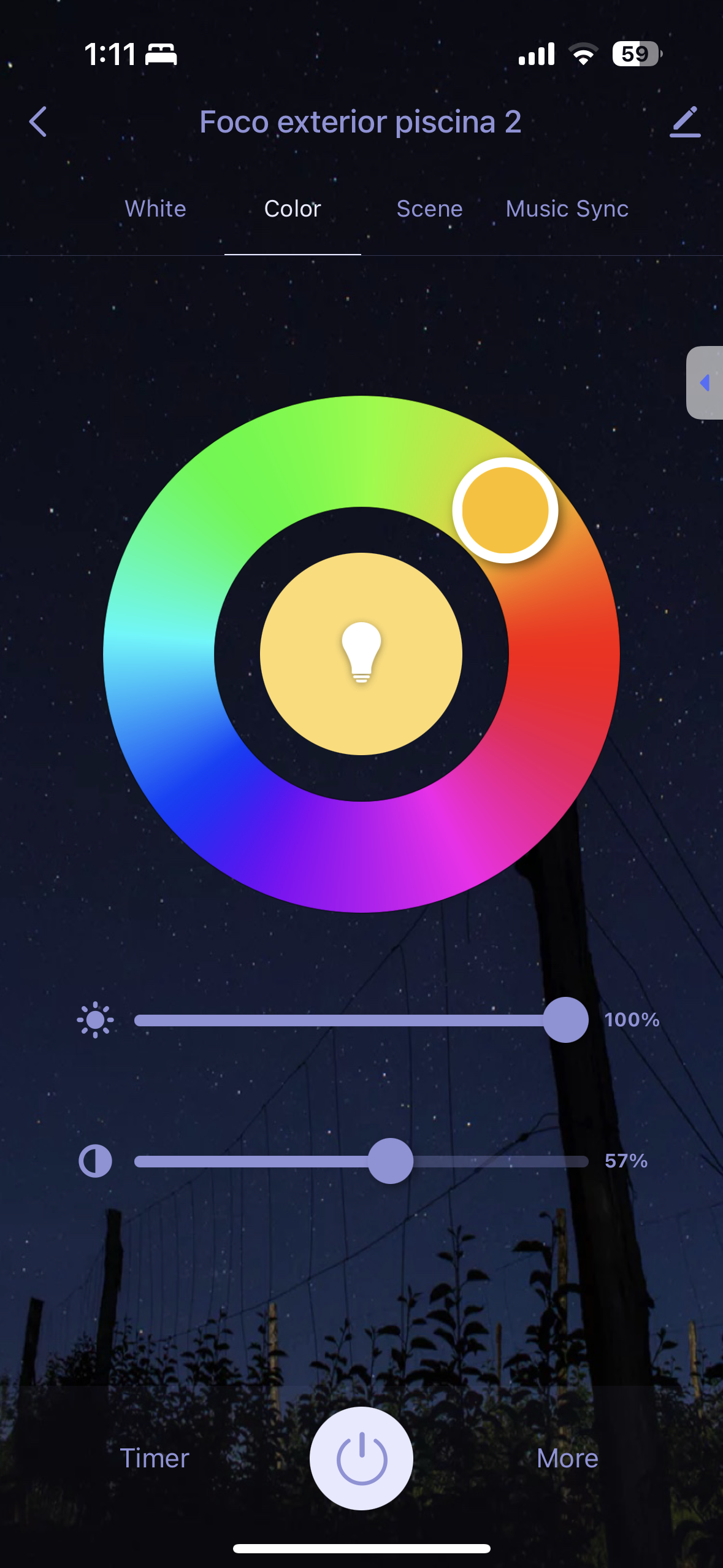Select the Color tab
The image size is (723, 1568).
tap(292, 209)
